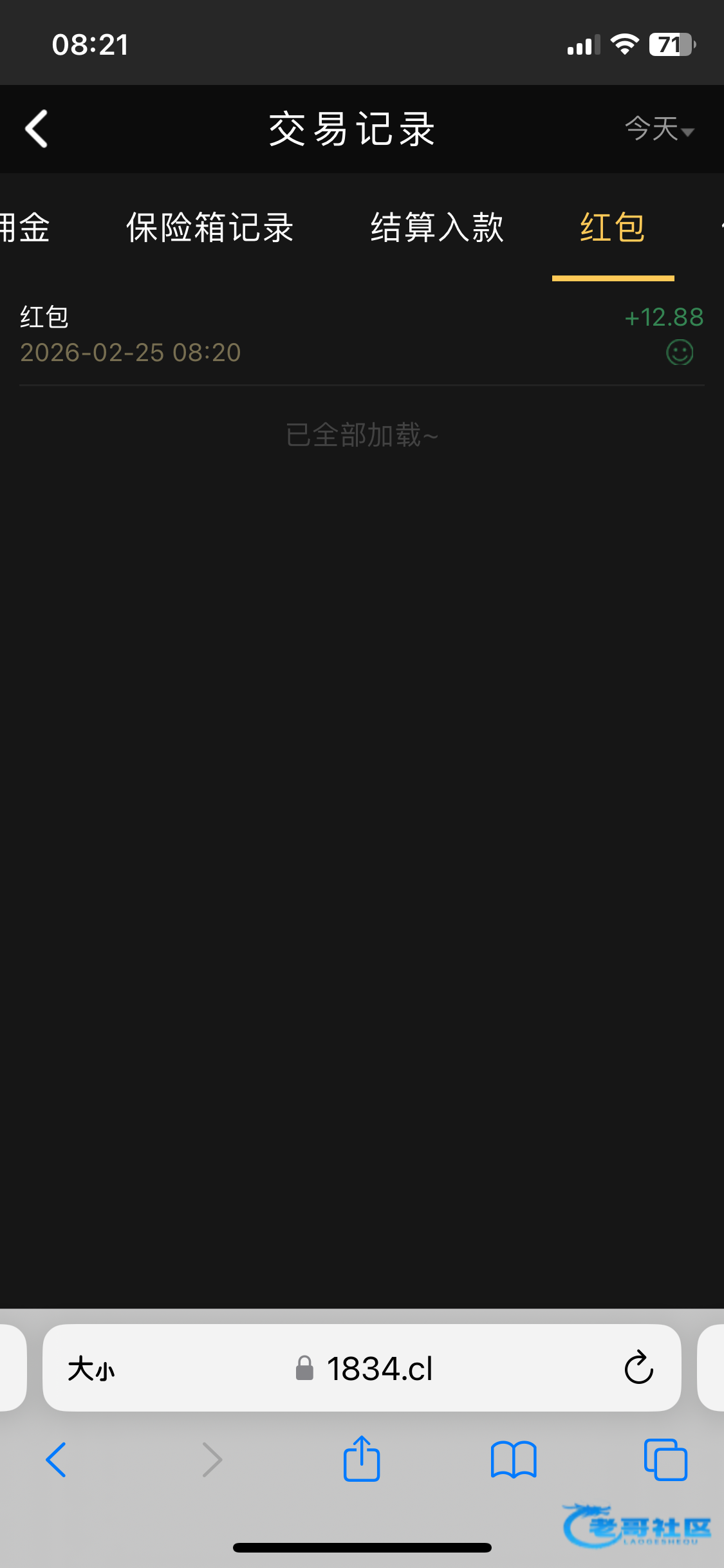This screenshot has width=724, height=1568.
Task: Share this page from the Safari toolbar
Action: (362, 1460)
